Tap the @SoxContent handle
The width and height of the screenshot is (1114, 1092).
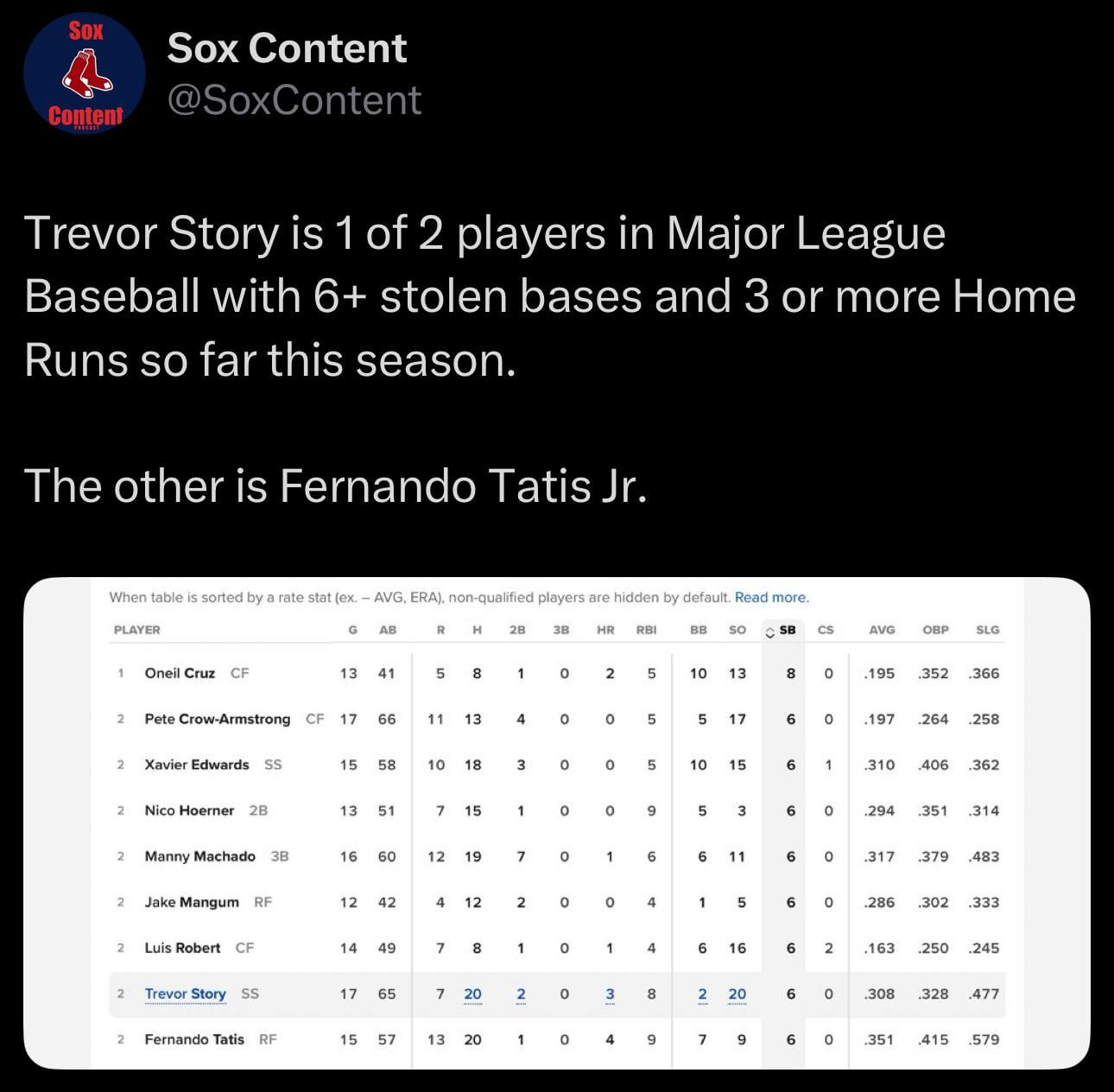[294, 100]
